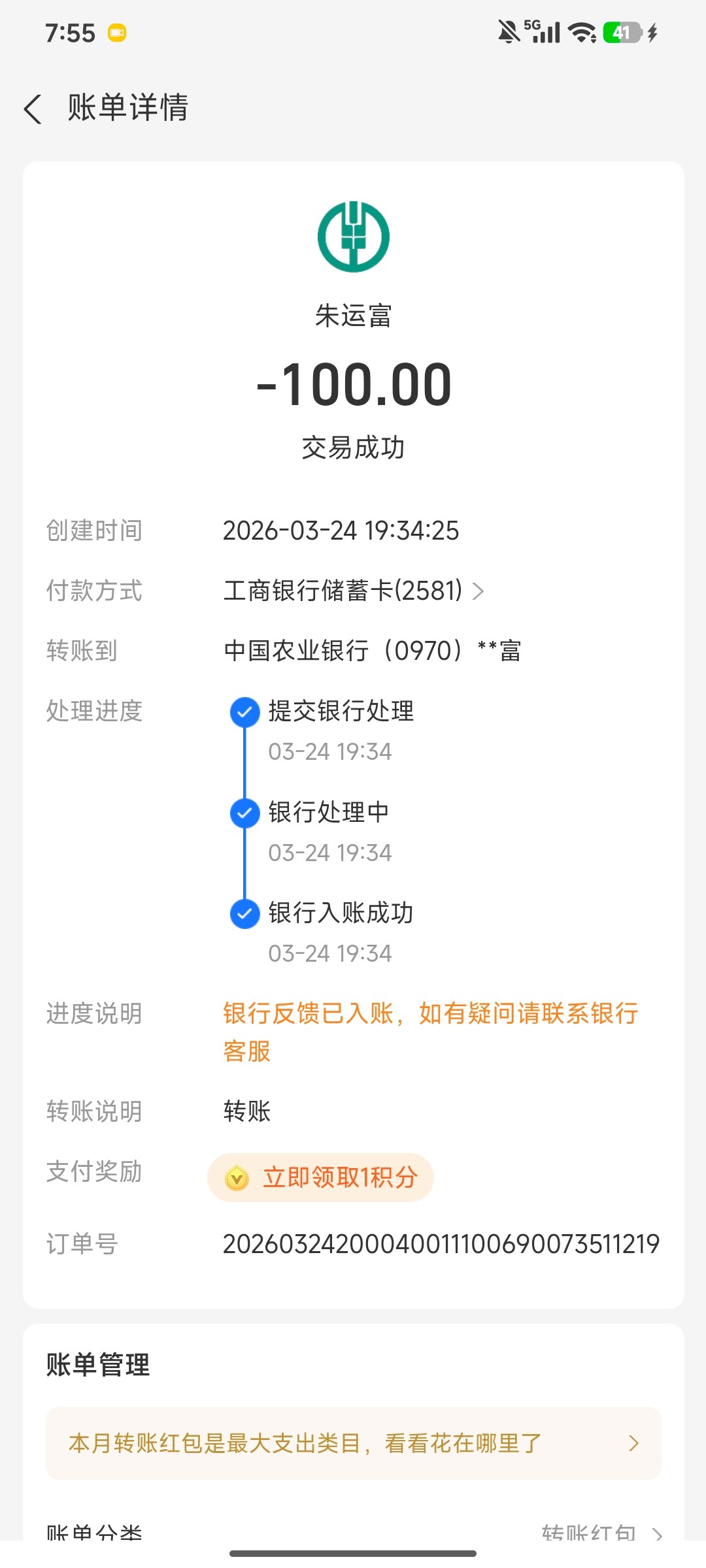Open payment method 工商银行储蓄卡(2581)
Viewport: 706px width, 1568px height.
click(353, 591)
